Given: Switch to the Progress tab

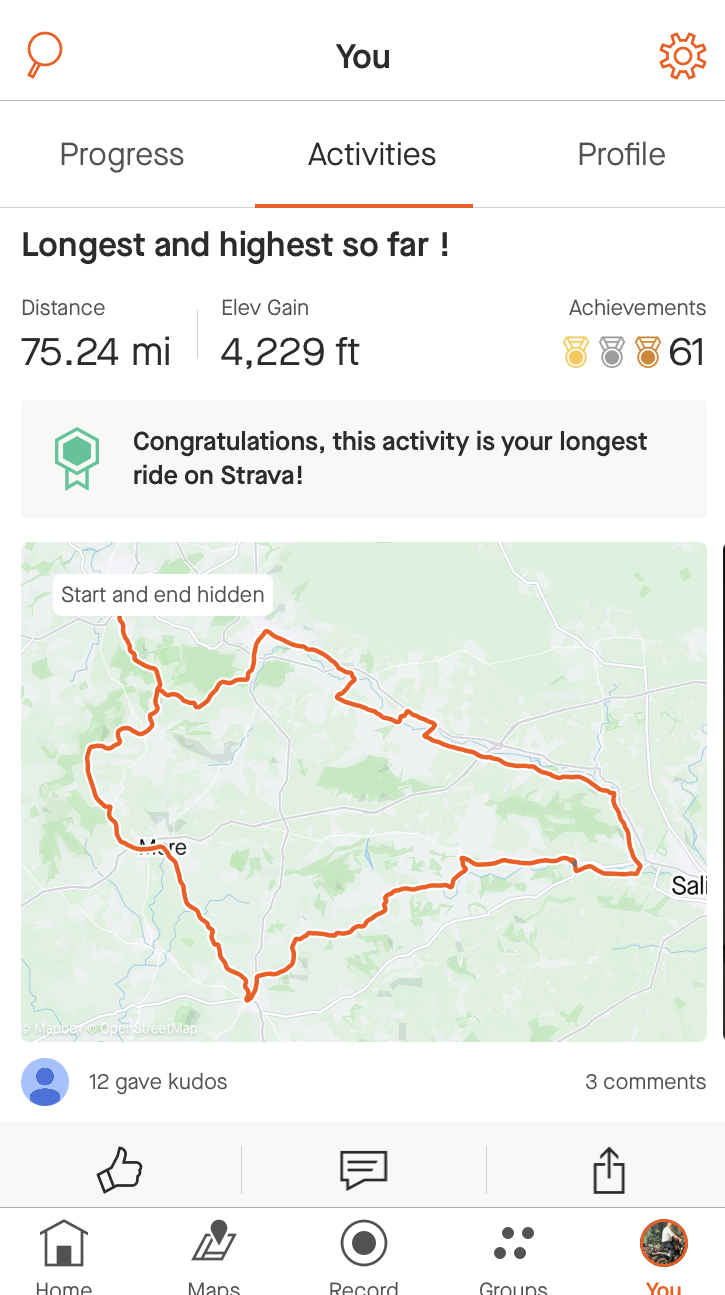Looking at the screenshot, I should coord(122,155).
